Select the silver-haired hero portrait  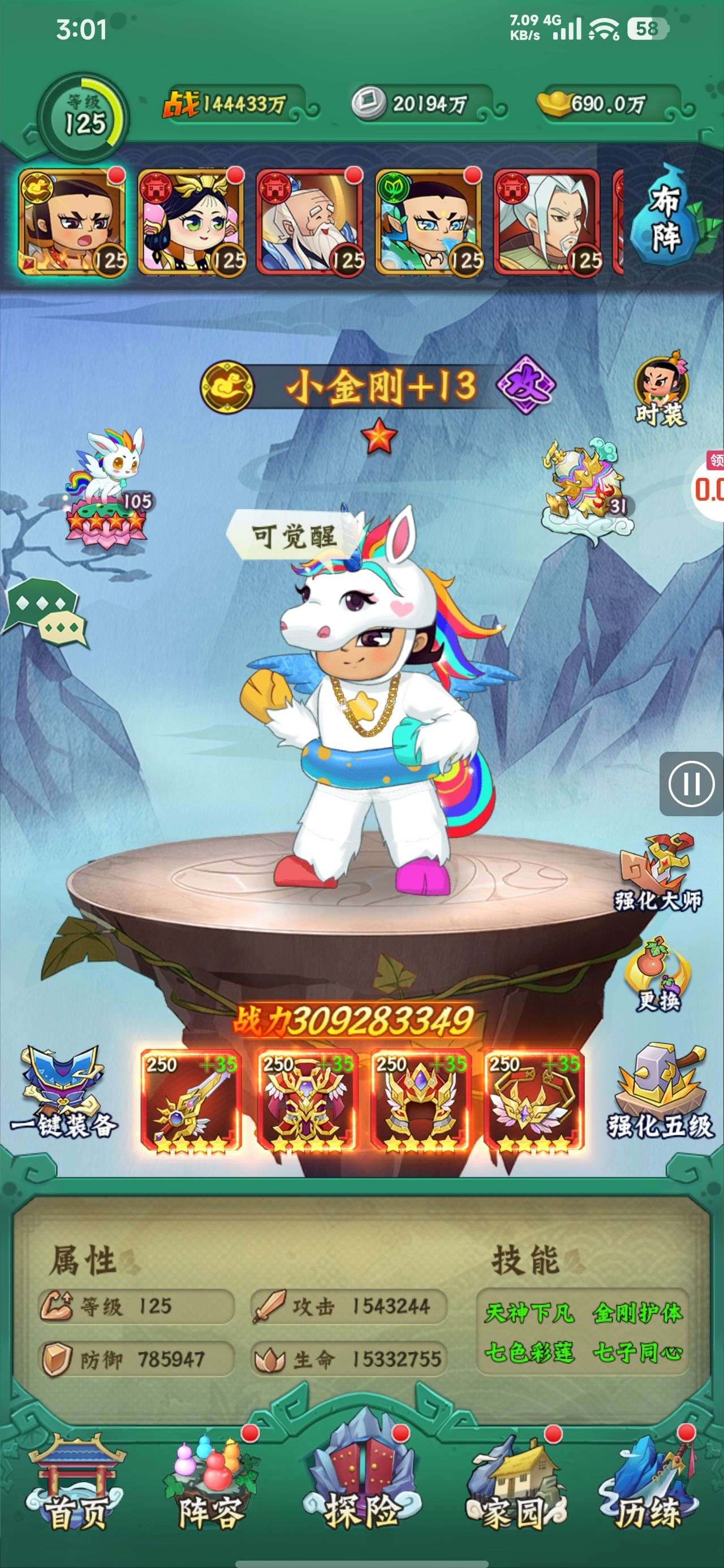click(x=548, y=222)
